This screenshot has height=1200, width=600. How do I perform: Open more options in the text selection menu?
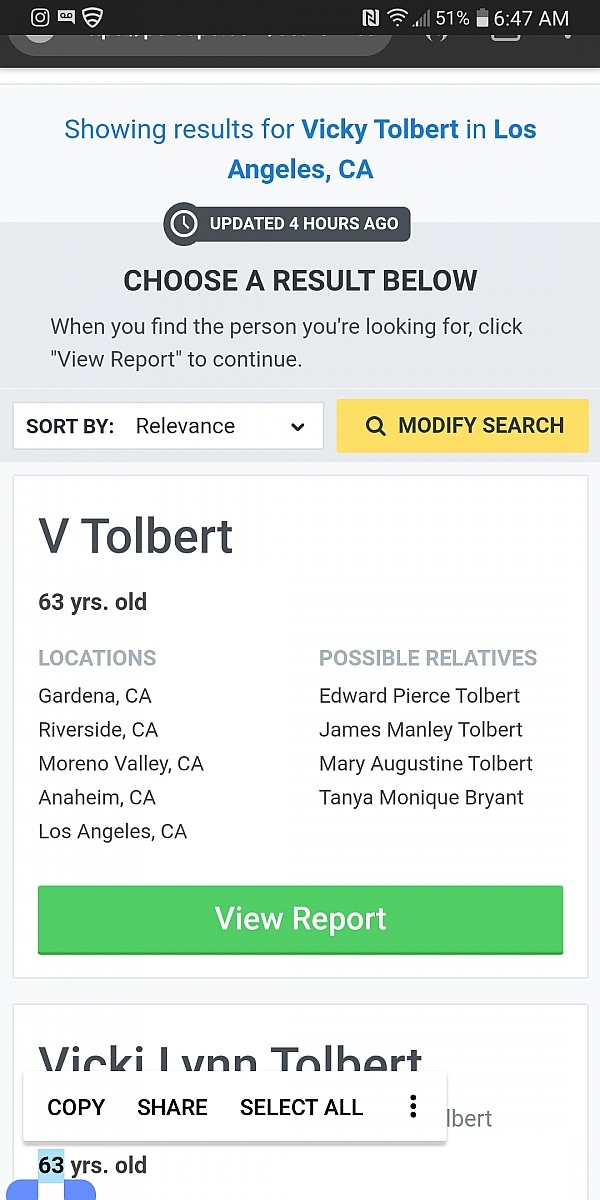[x=413, y=1106]
